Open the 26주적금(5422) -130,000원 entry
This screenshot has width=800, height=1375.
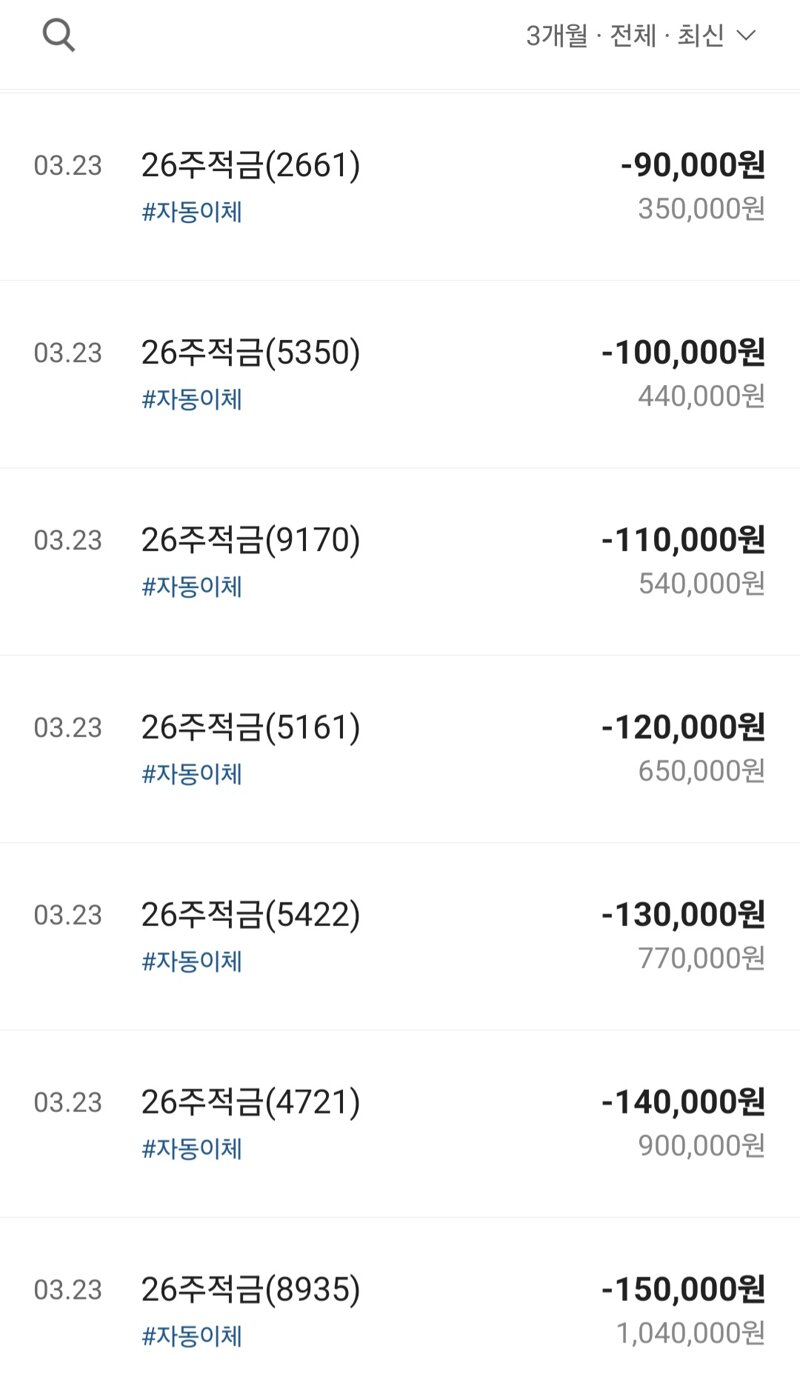pyautogui.click(x=400, y=937)
